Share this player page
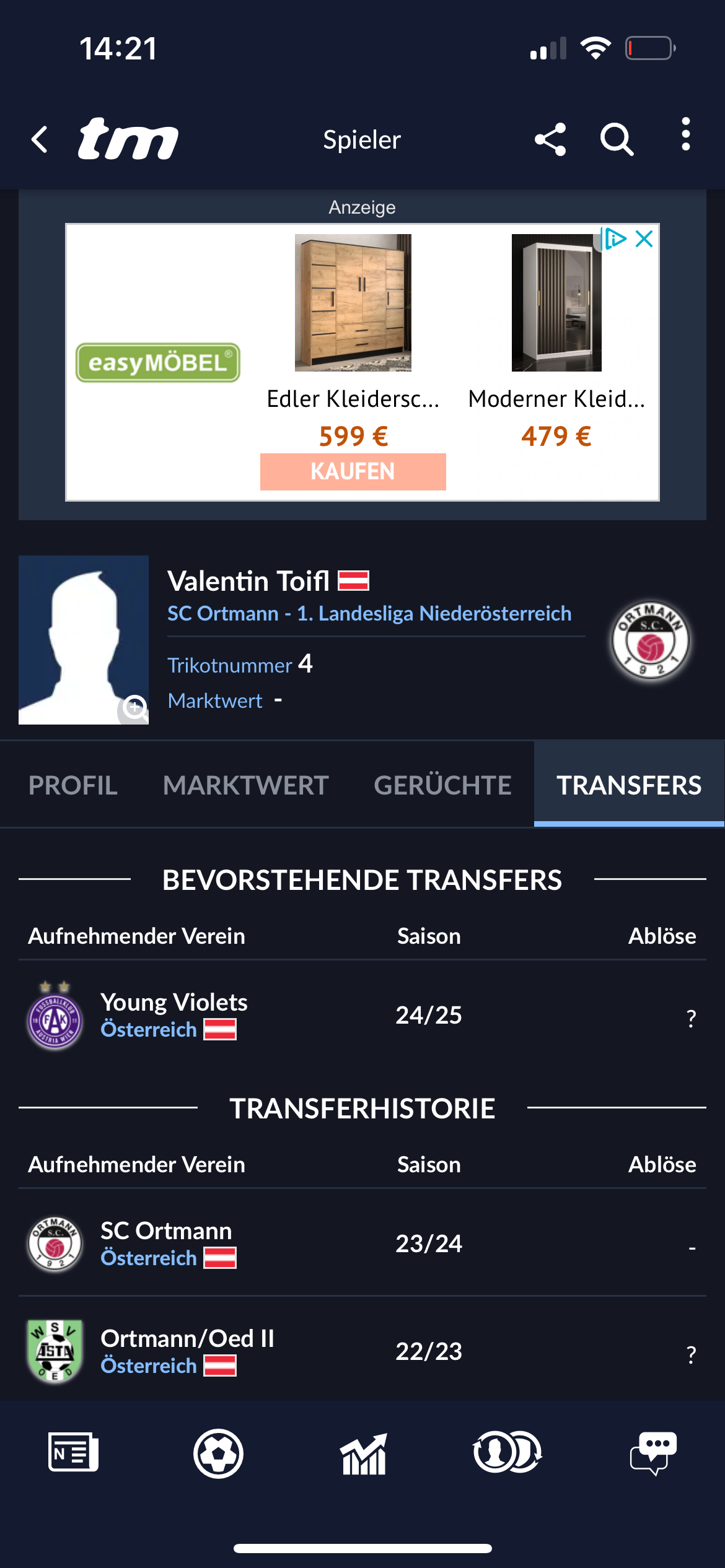Image resolution: width=725 pixels, height=1568 pixels. tap(550, 139)
